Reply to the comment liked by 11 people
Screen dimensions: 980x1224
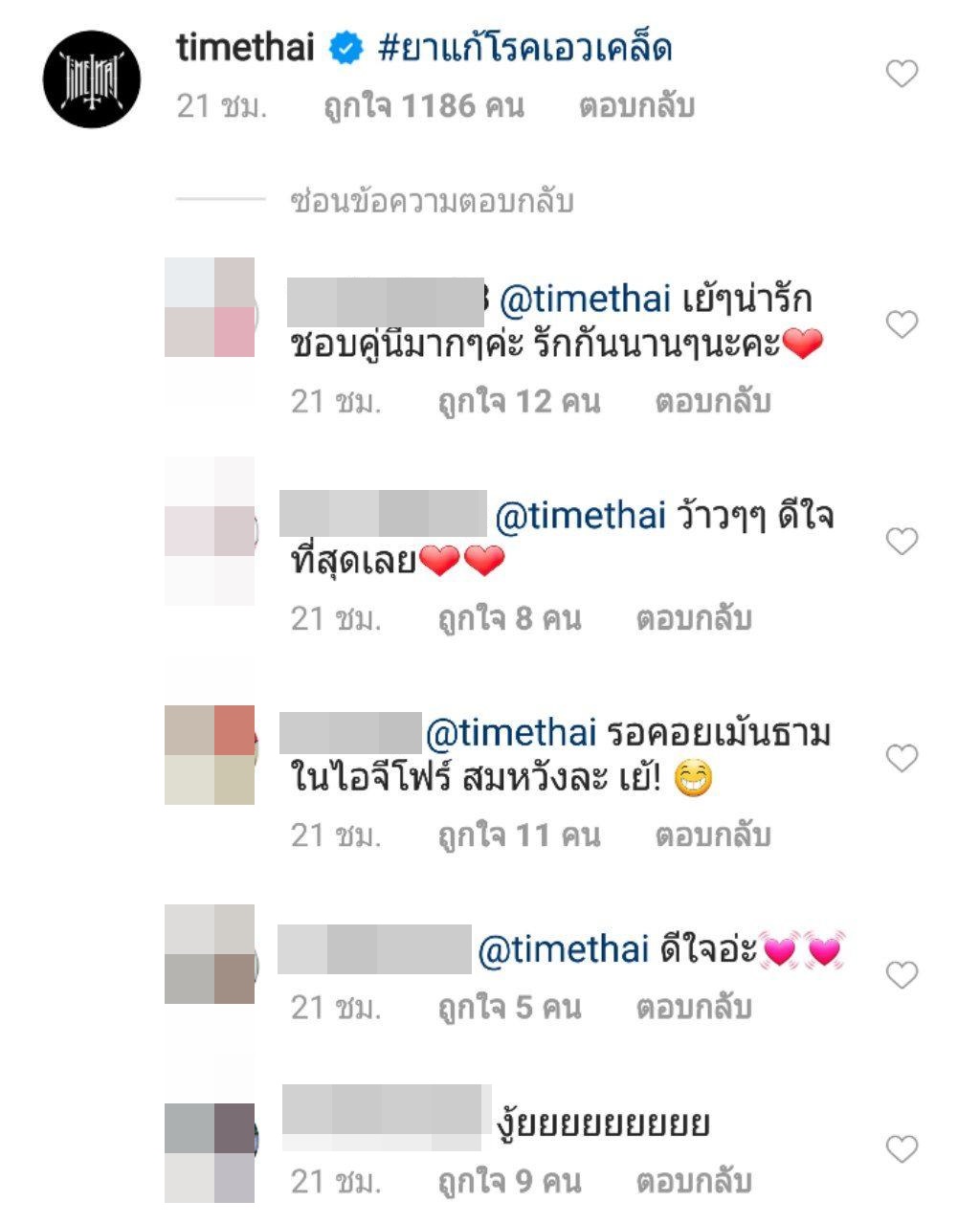[712, 836]
